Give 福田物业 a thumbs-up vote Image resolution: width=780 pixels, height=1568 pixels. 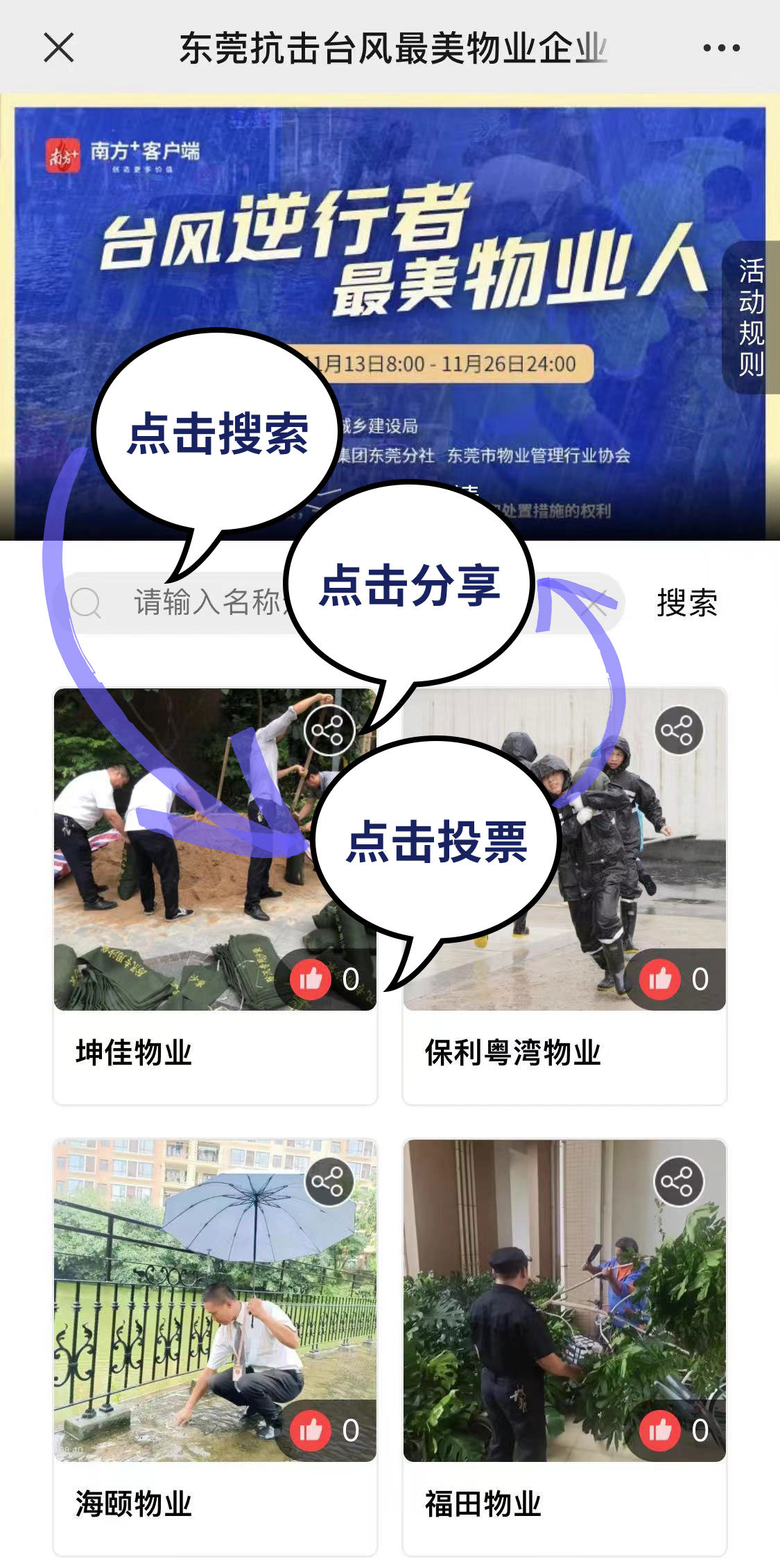tap(660, 1429)
